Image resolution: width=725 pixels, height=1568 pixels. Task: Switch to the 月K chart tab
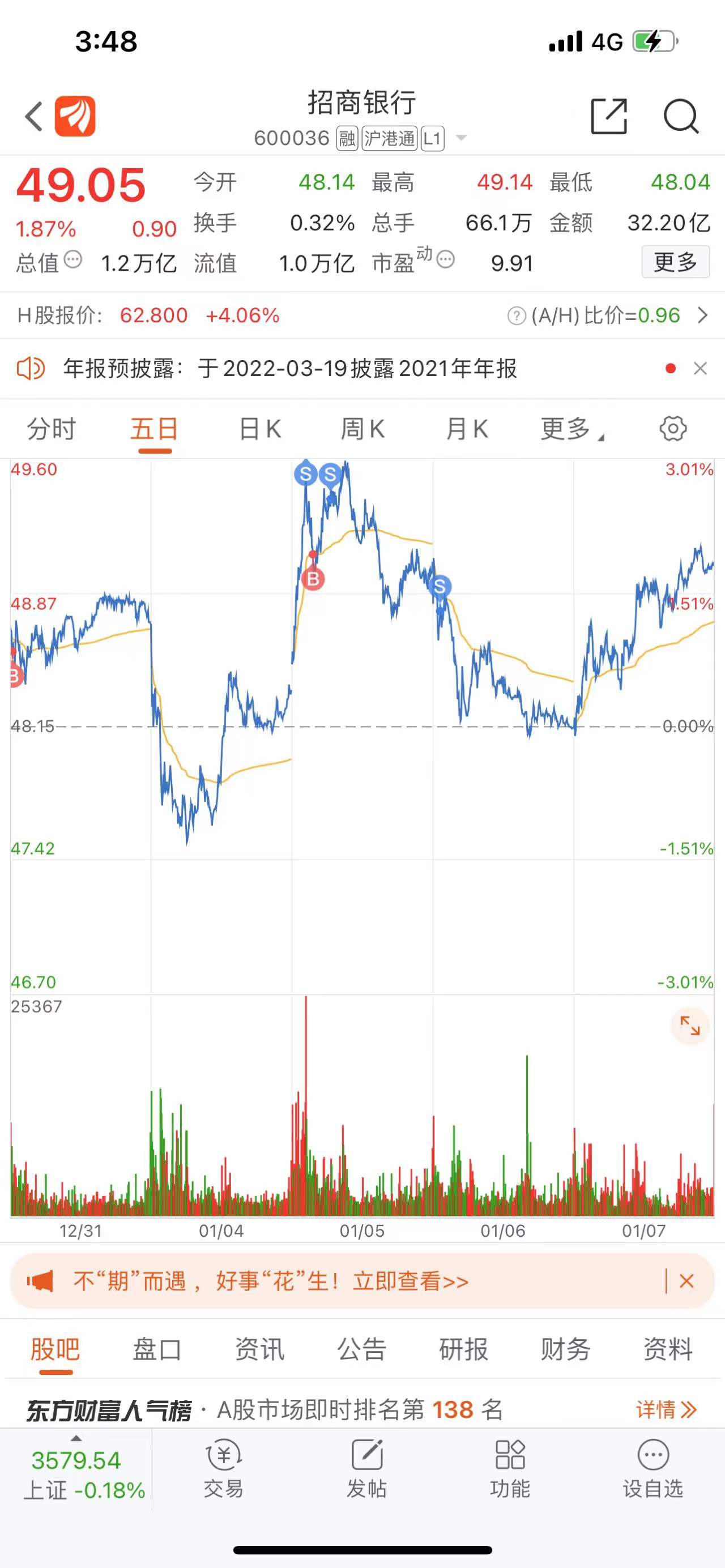tap(467, 429)
